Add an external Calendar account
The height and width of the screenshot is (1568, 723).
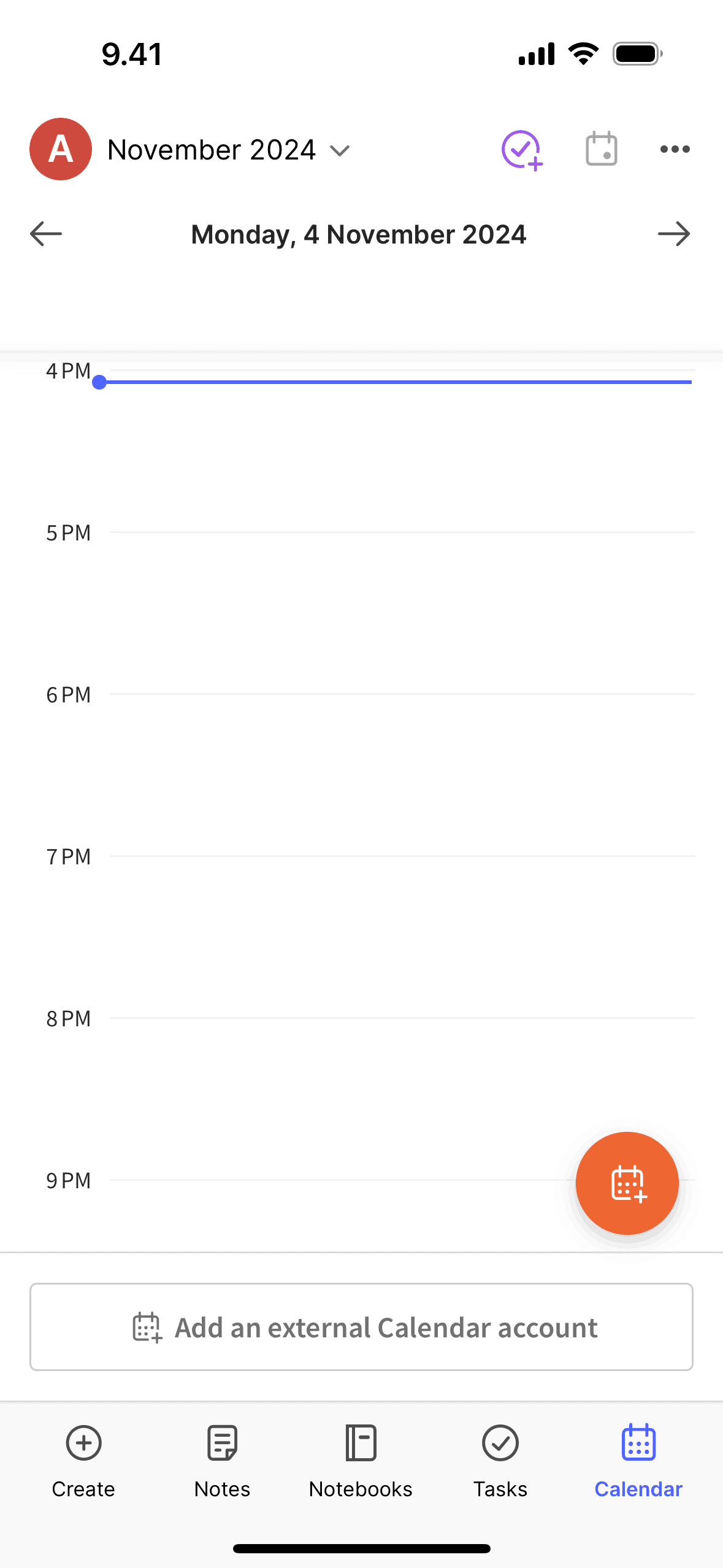(361, 1327)
